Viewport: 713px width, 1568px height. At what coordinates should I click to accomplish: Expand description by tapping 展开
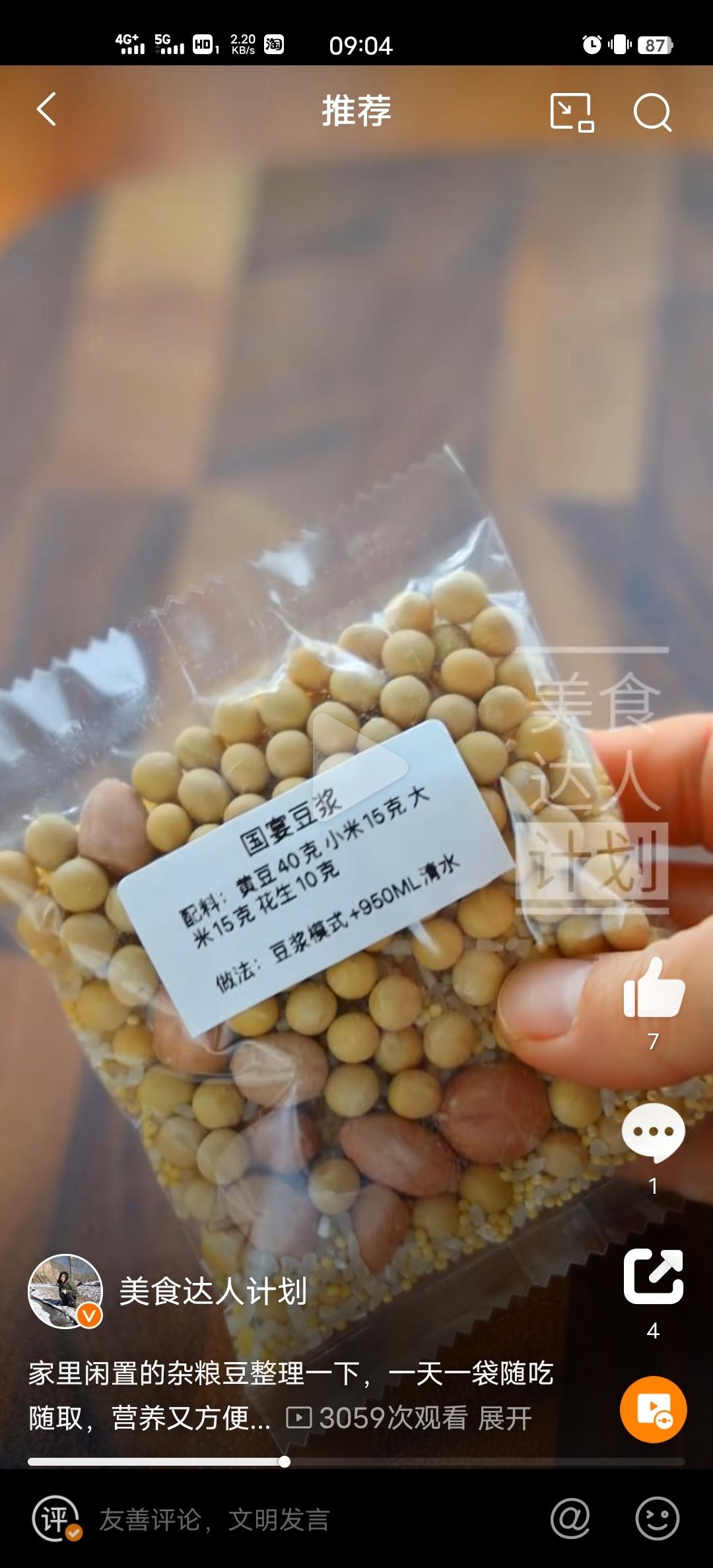(505, 1418)
